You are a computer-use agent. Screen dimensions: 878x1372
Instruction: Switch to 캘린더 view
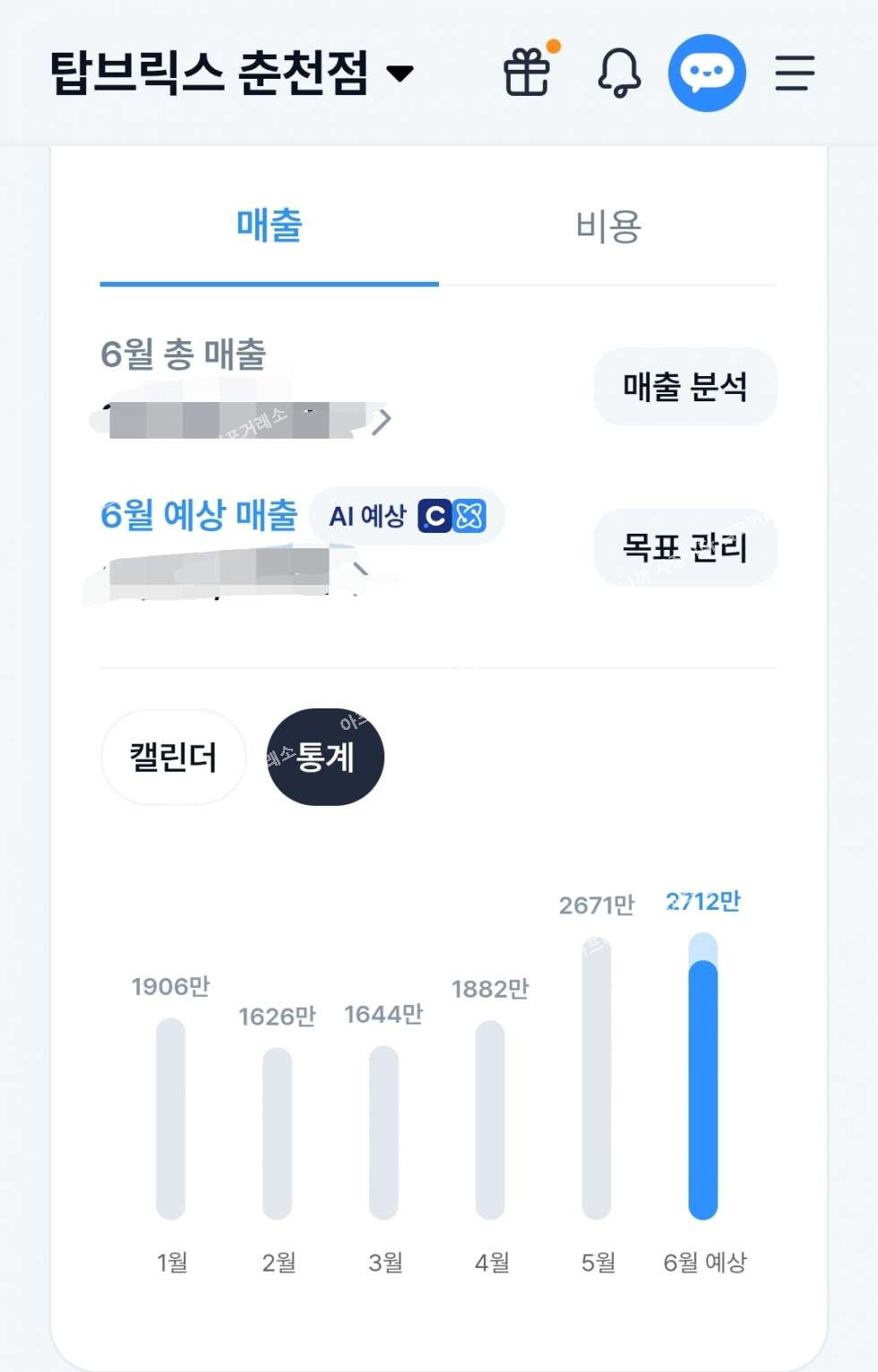click(x=173, y=757)
